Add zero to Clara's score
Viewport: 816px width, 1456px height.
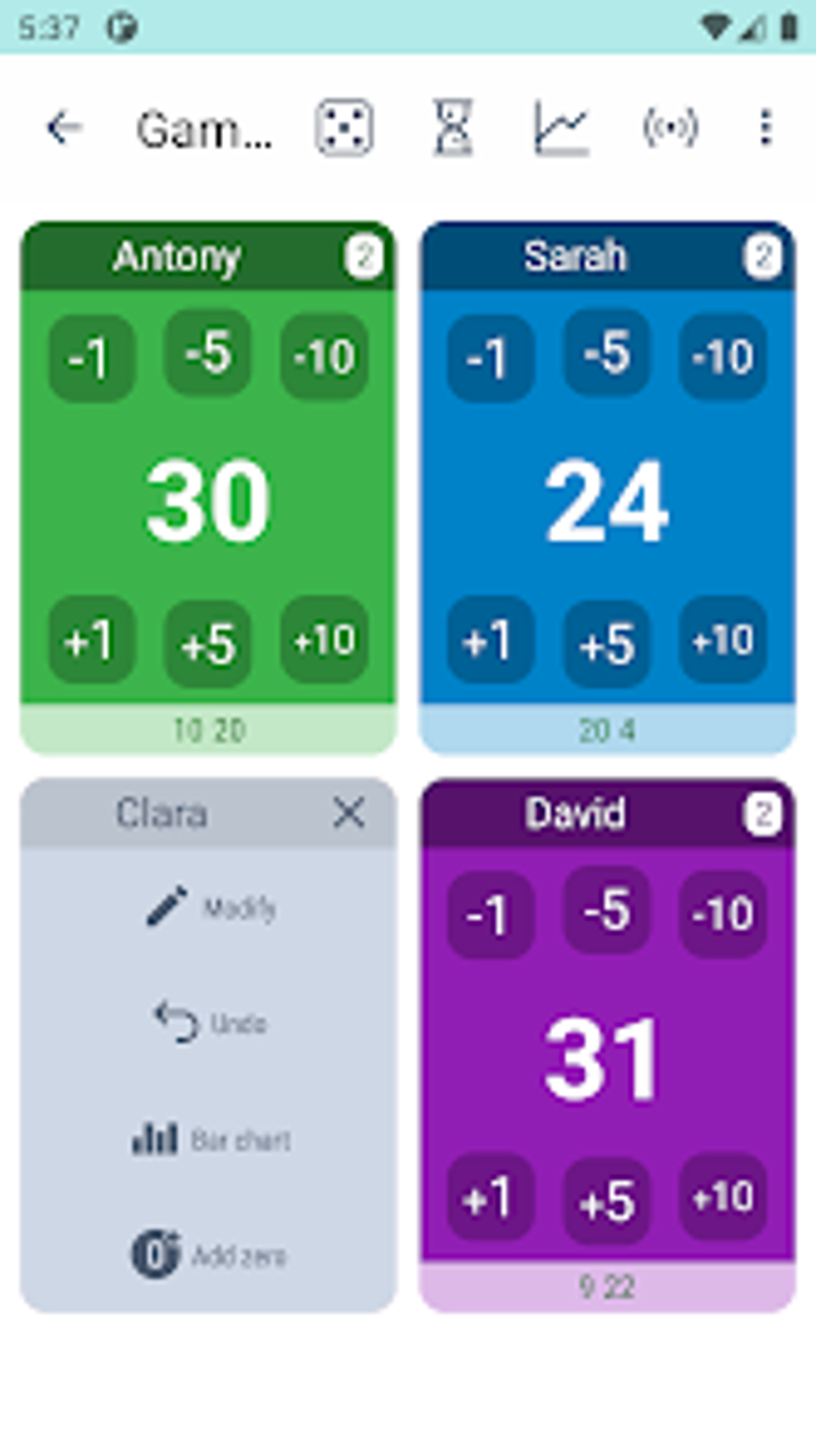(209, 1254)
